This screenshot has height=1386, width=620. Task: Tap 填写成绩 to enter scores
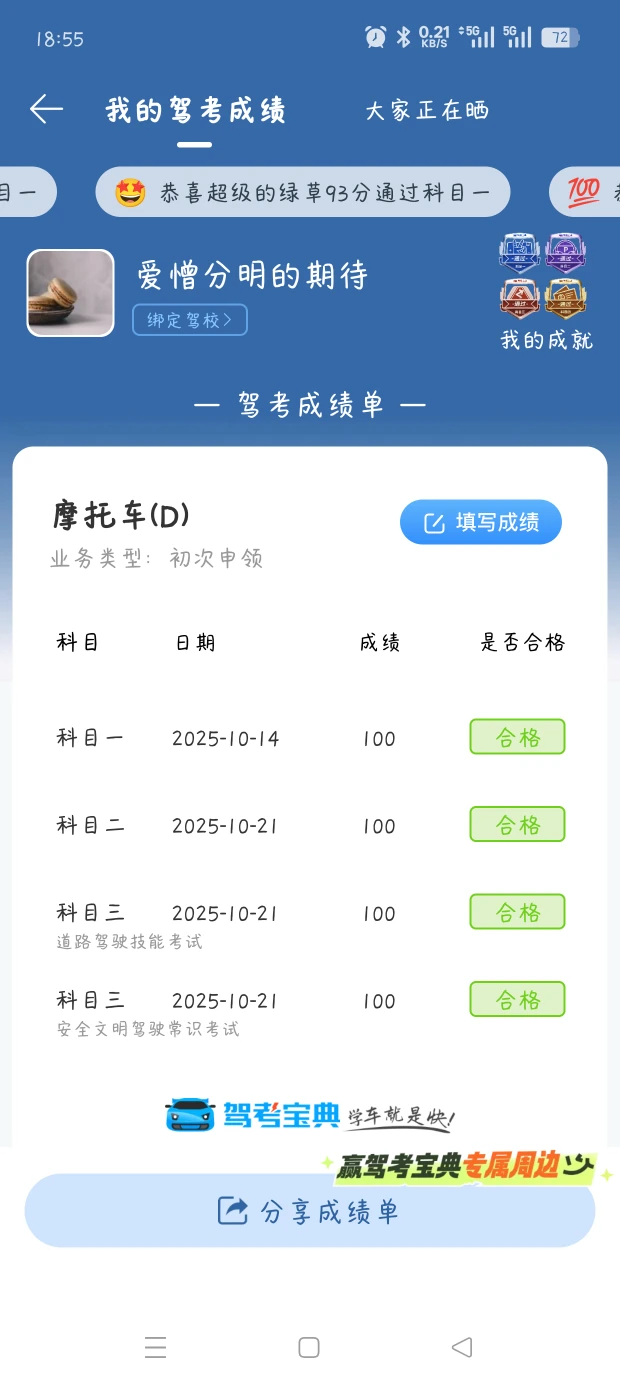[481, 522]
